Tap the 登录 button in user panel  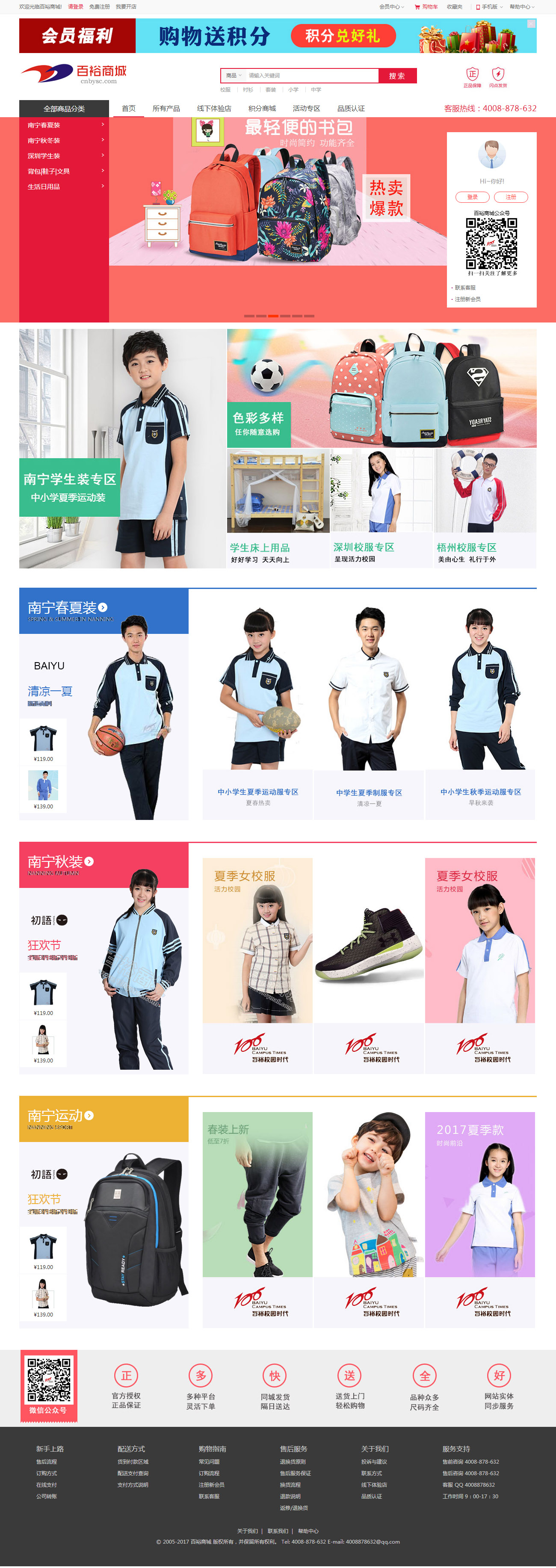473,197
